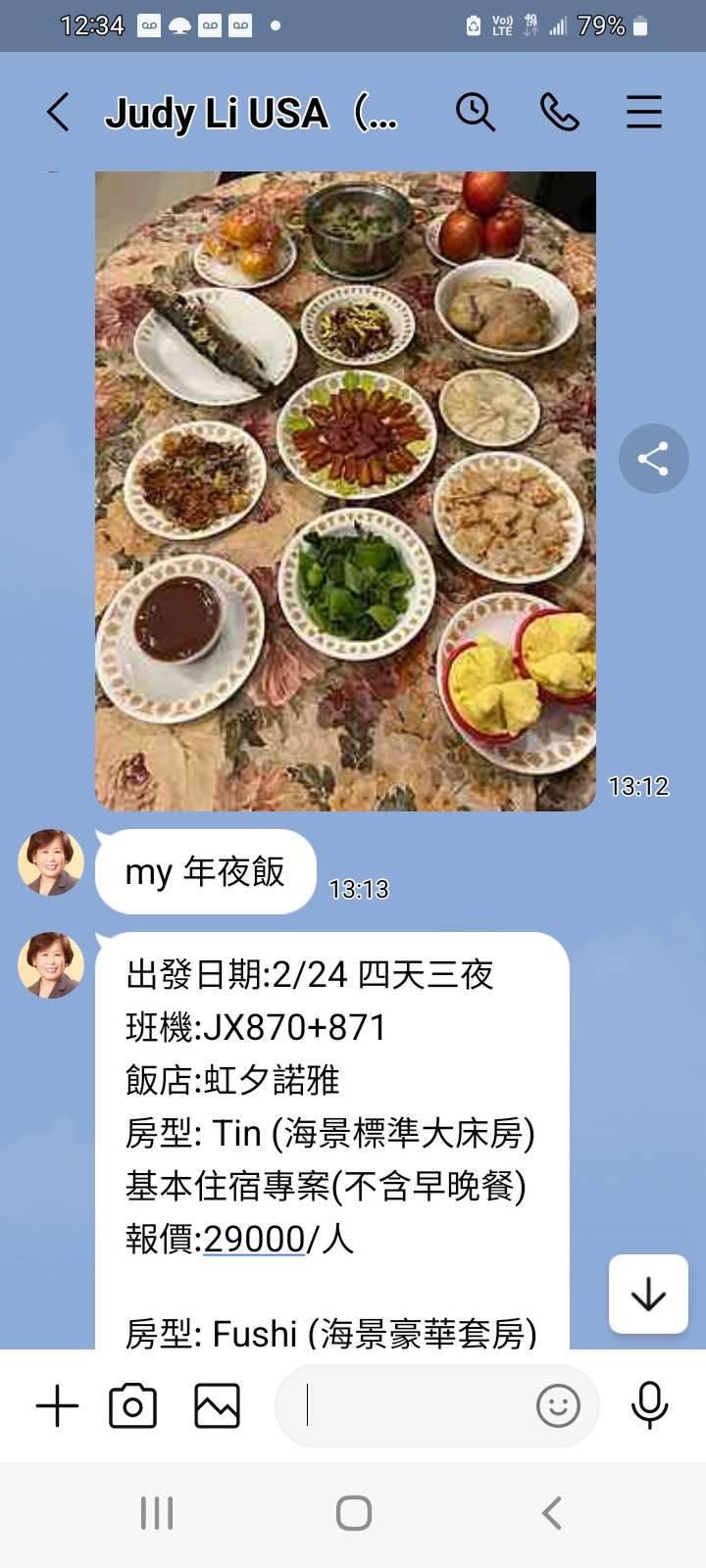The height and width of the screenshot is (1568, 706).
Task: Start a voice call with Judy Li
Action: point(560,112)
